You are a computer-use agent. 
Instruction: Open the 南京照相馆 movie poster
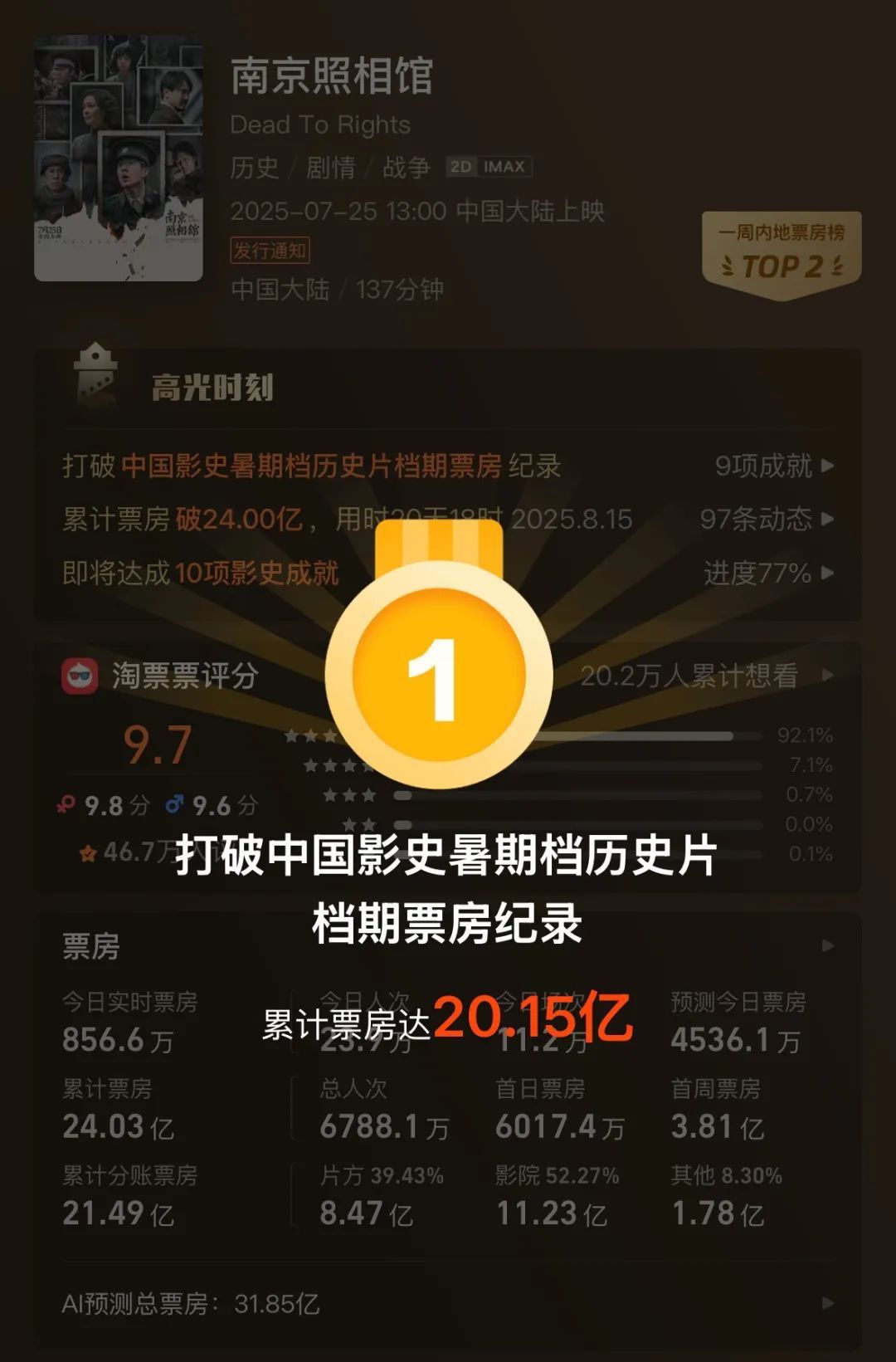click(x=119, y=158)
